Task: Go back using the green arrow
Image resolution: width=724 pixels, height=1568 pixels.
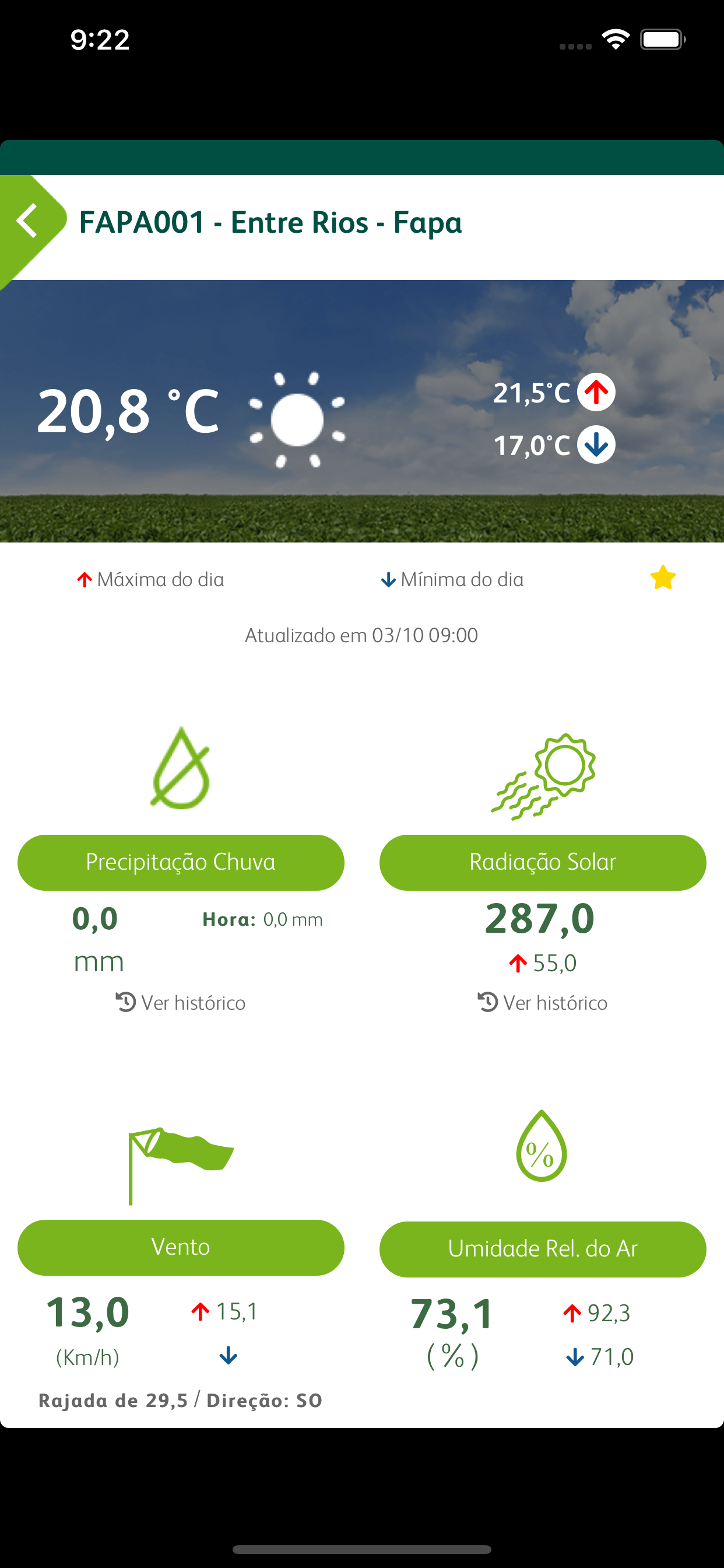Action: (x=28, y=221)
